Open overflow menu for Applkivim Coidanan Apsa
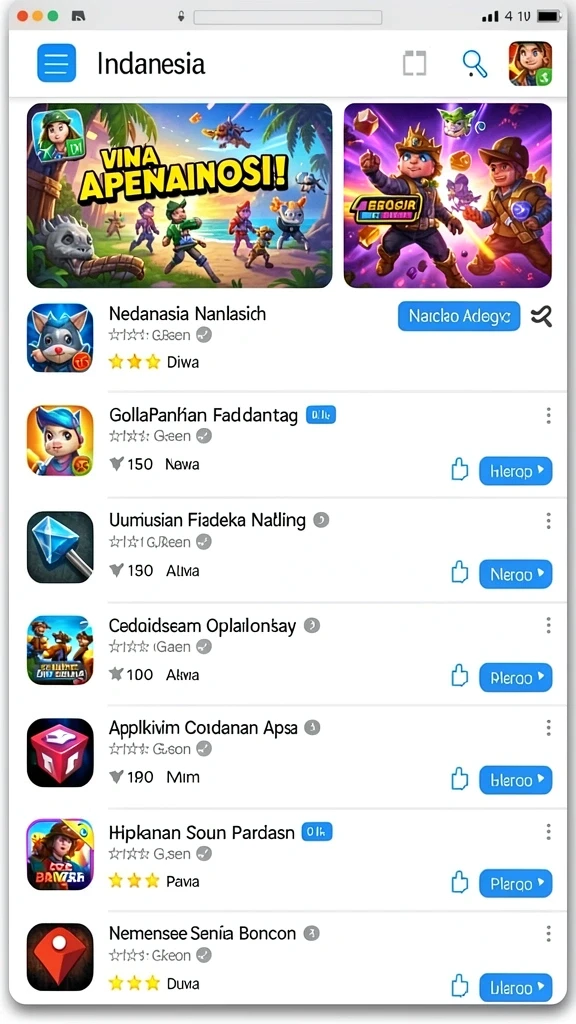Viewport: 576px width, 1024px height. 548,727
